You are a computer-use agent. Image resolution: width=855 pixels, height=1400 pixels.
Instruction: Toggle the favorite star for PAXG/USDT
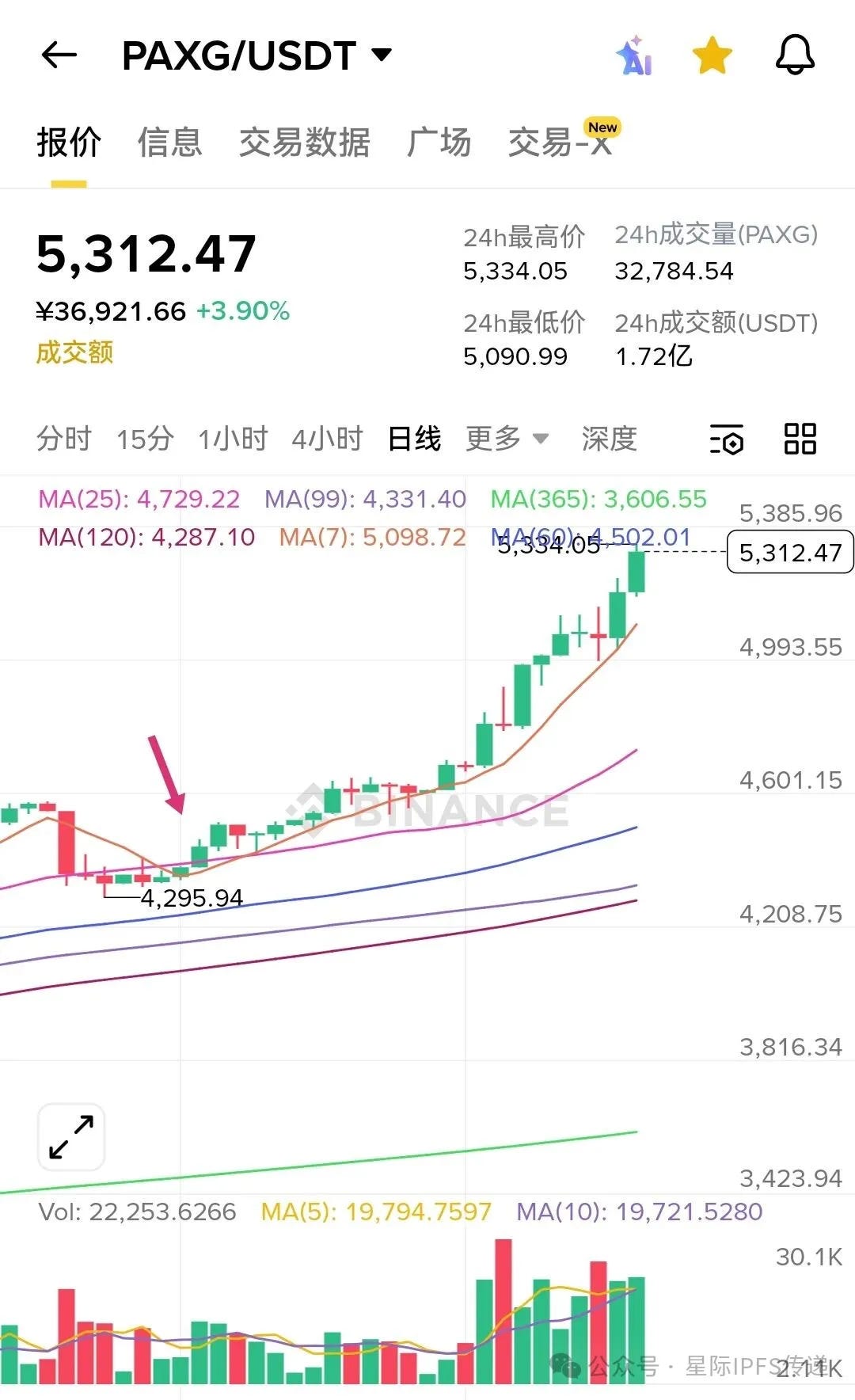pyautogui.click(x=712, y=55)
